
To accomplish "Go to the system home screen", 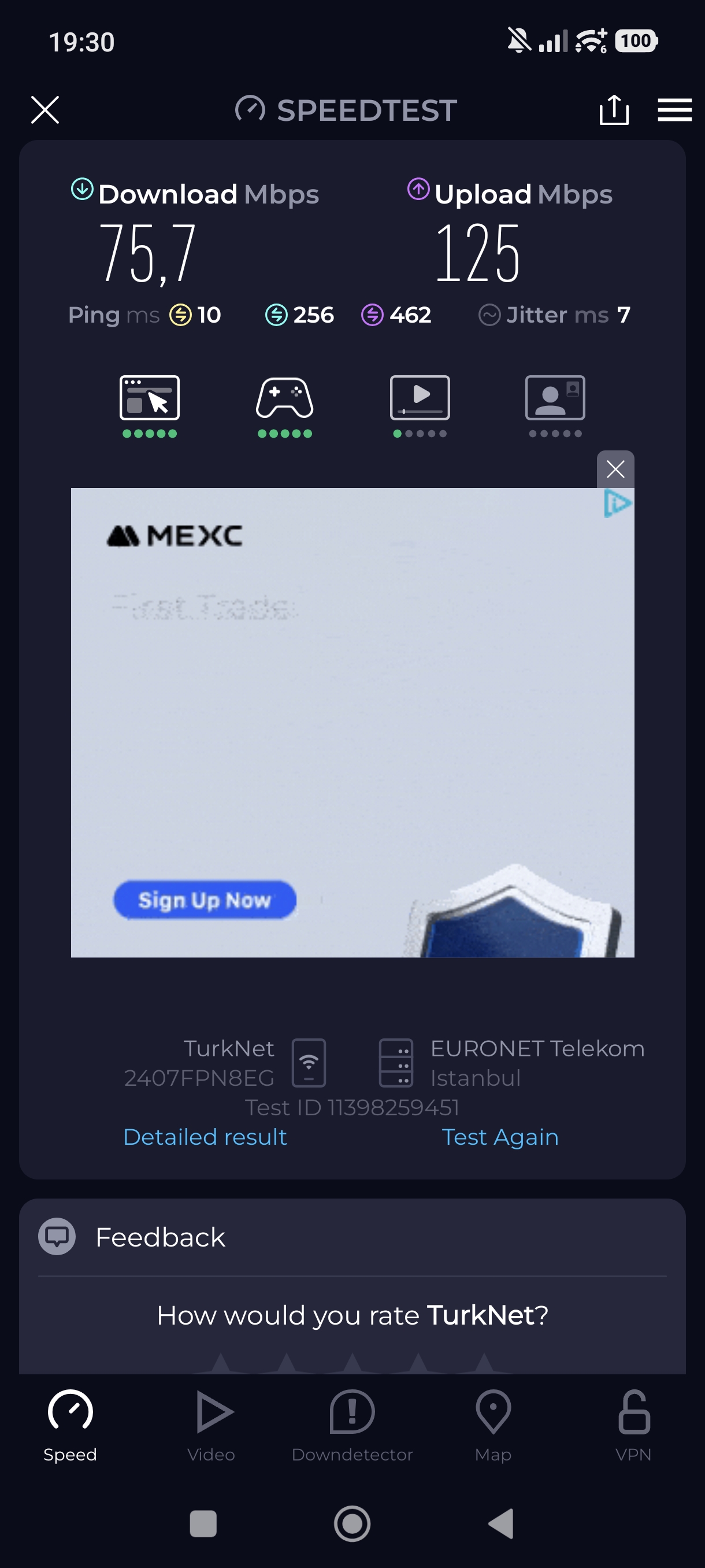I will (x=352, y=1524).
